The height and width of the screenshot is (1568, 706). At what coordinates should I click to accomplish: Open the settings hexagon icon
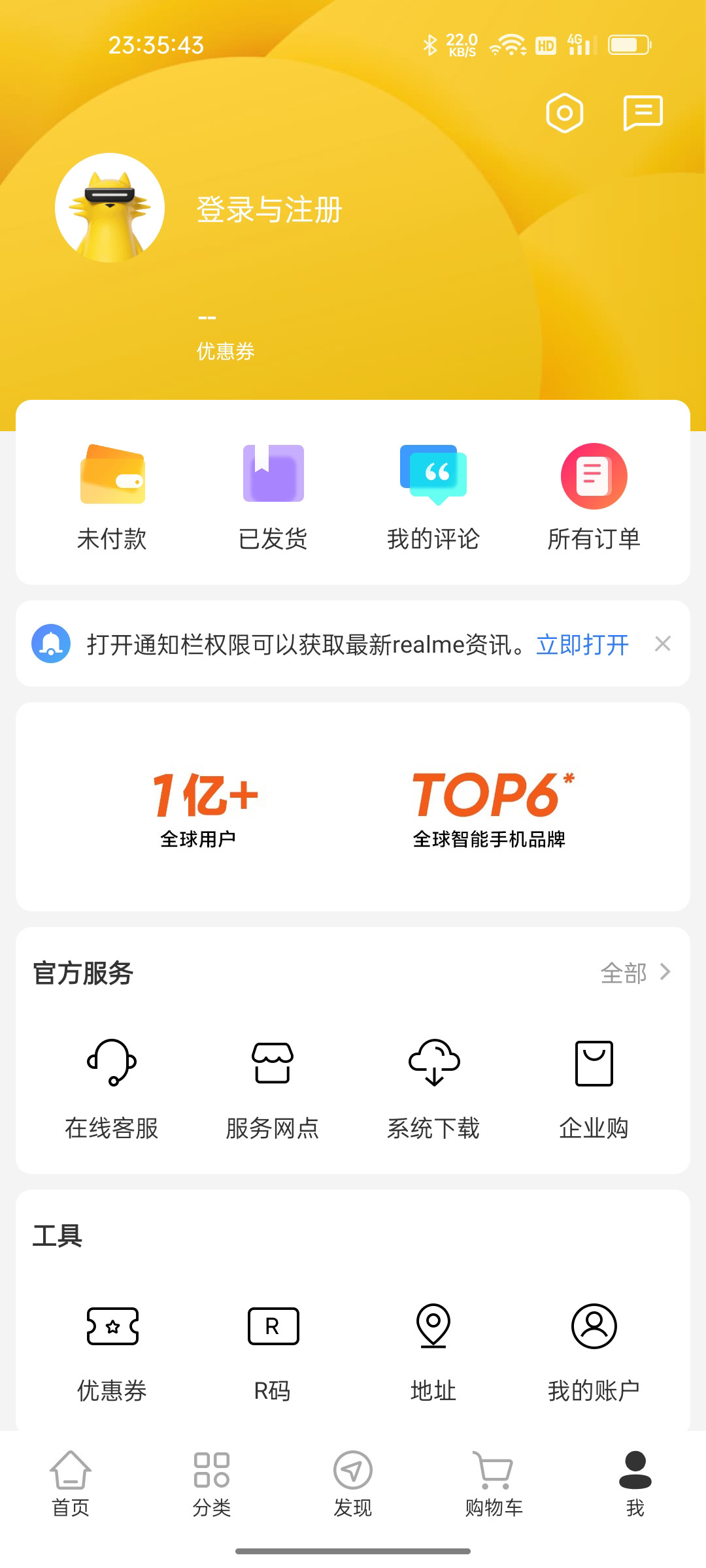pyautogui.click(x=564, y=113)
